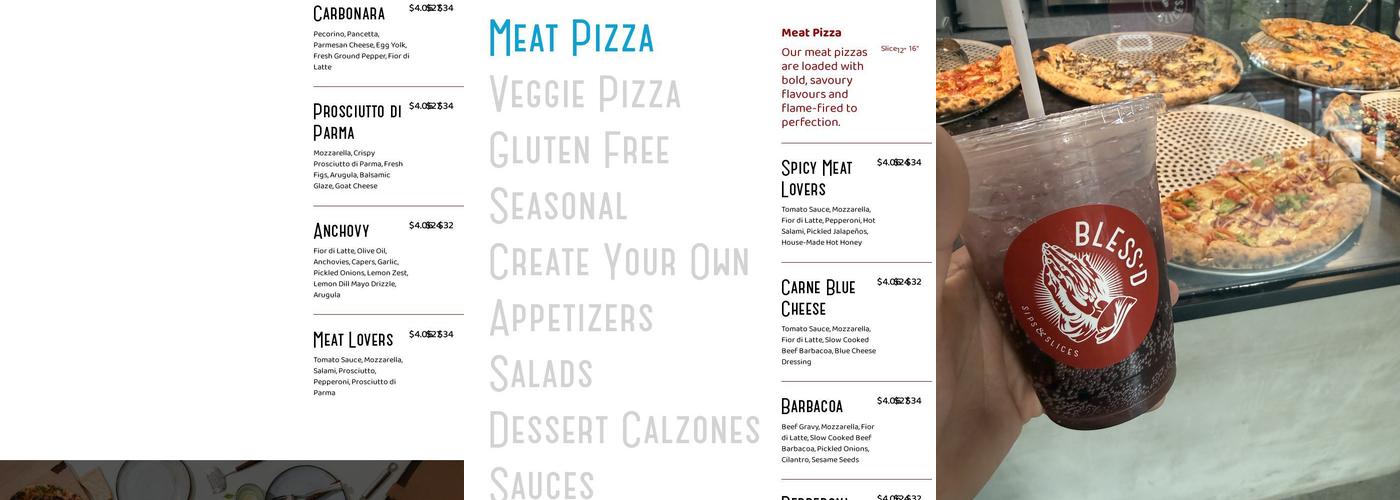Image resolution: width=1400 pixels, height=500 pixels.
Task: Show the Seasonal pizzas
Action: pyautogui.click(x=558, y=206)
